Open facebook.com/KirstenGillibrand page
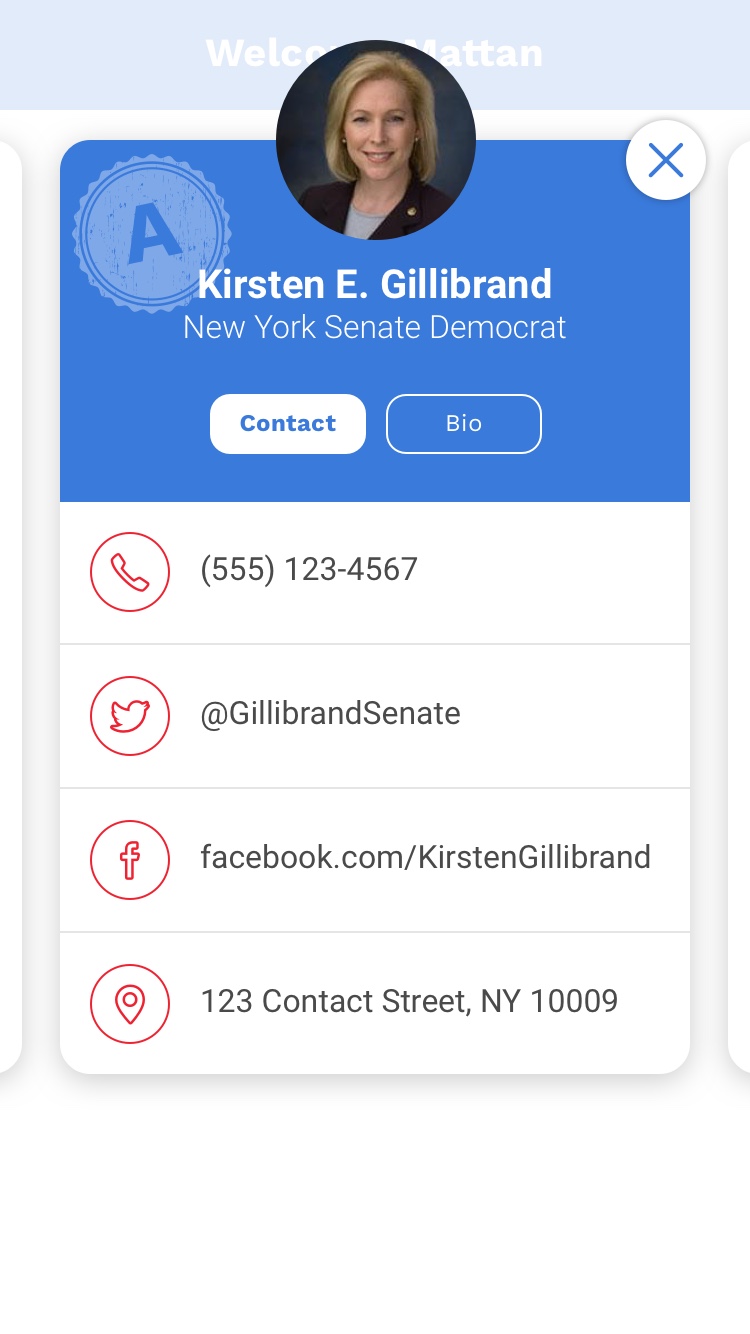Image resolution: width=750 pixels, height=1334 pixels. coord(425,858)
